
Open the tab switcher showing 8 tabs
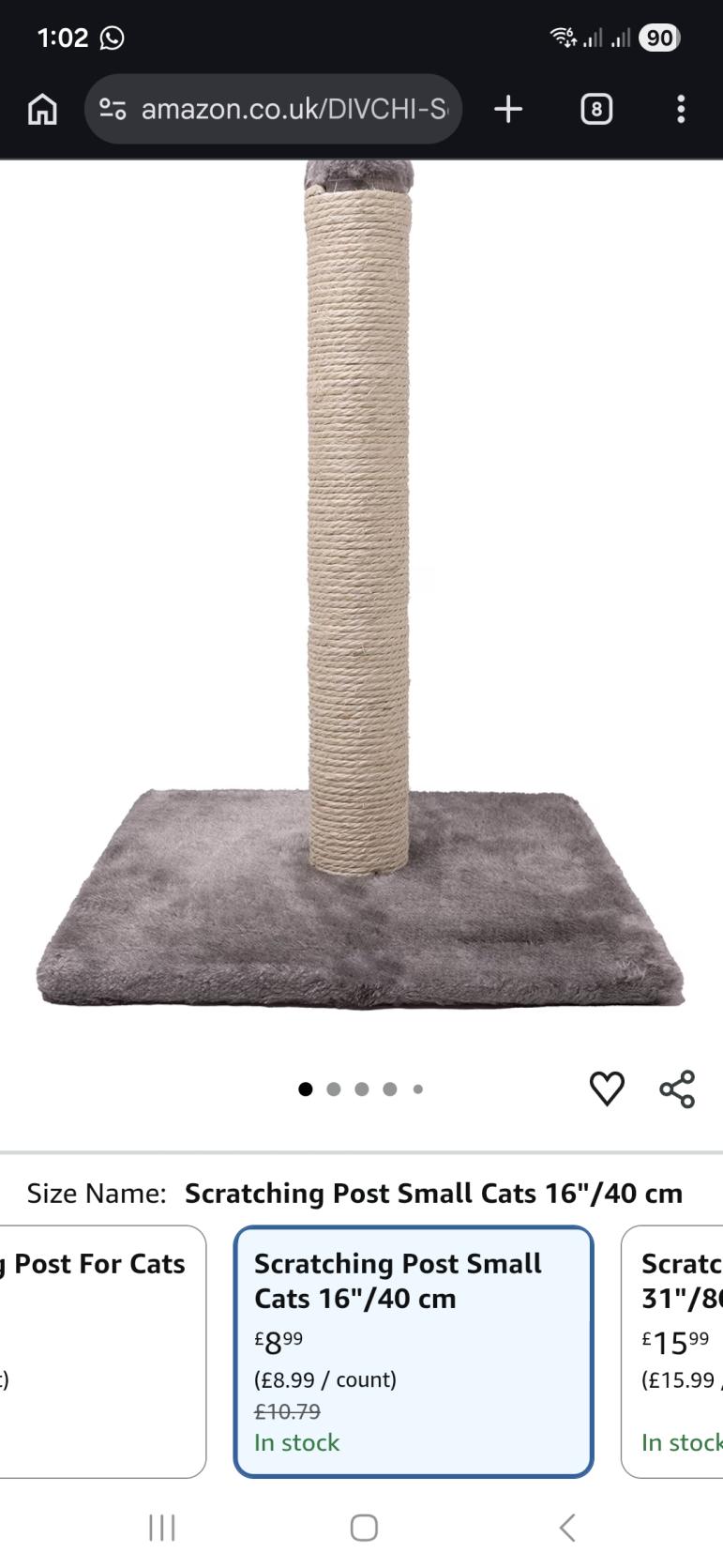coord(596,110)
